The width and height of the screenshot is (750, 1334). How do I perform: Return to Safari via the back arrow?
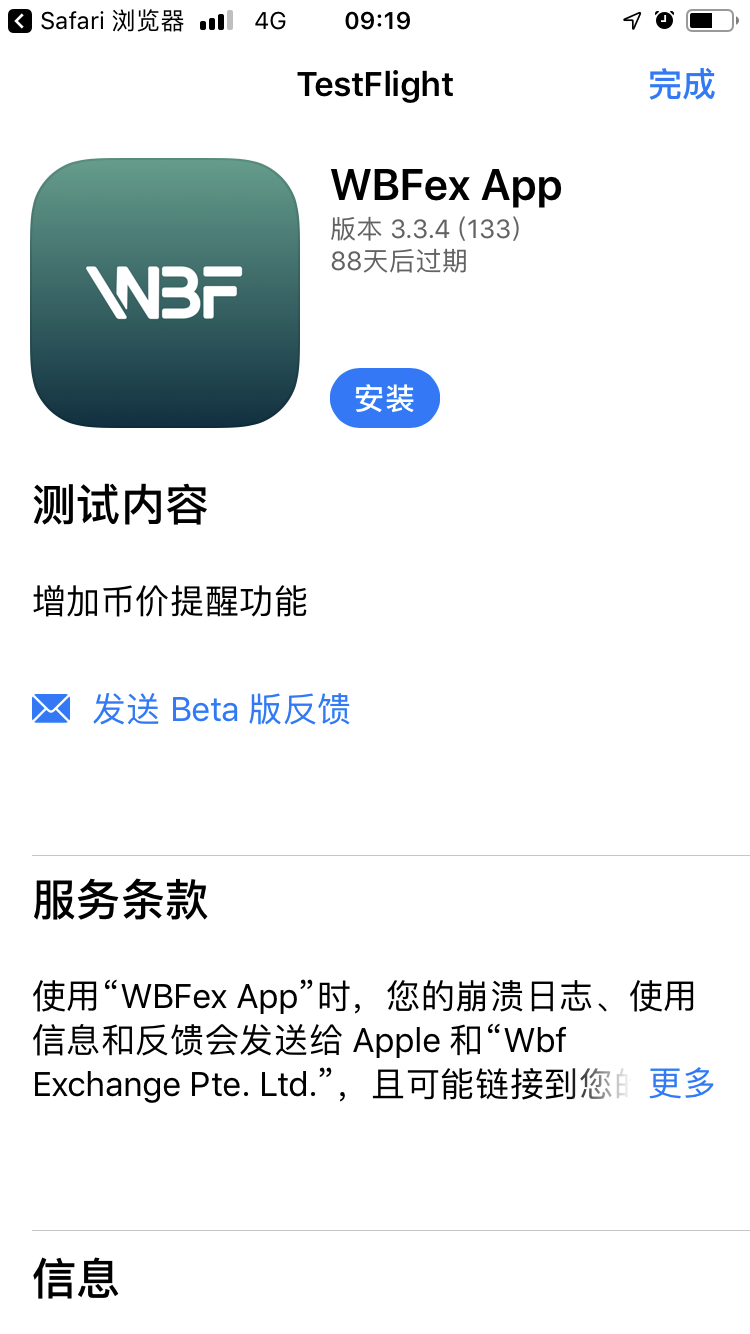20,21
